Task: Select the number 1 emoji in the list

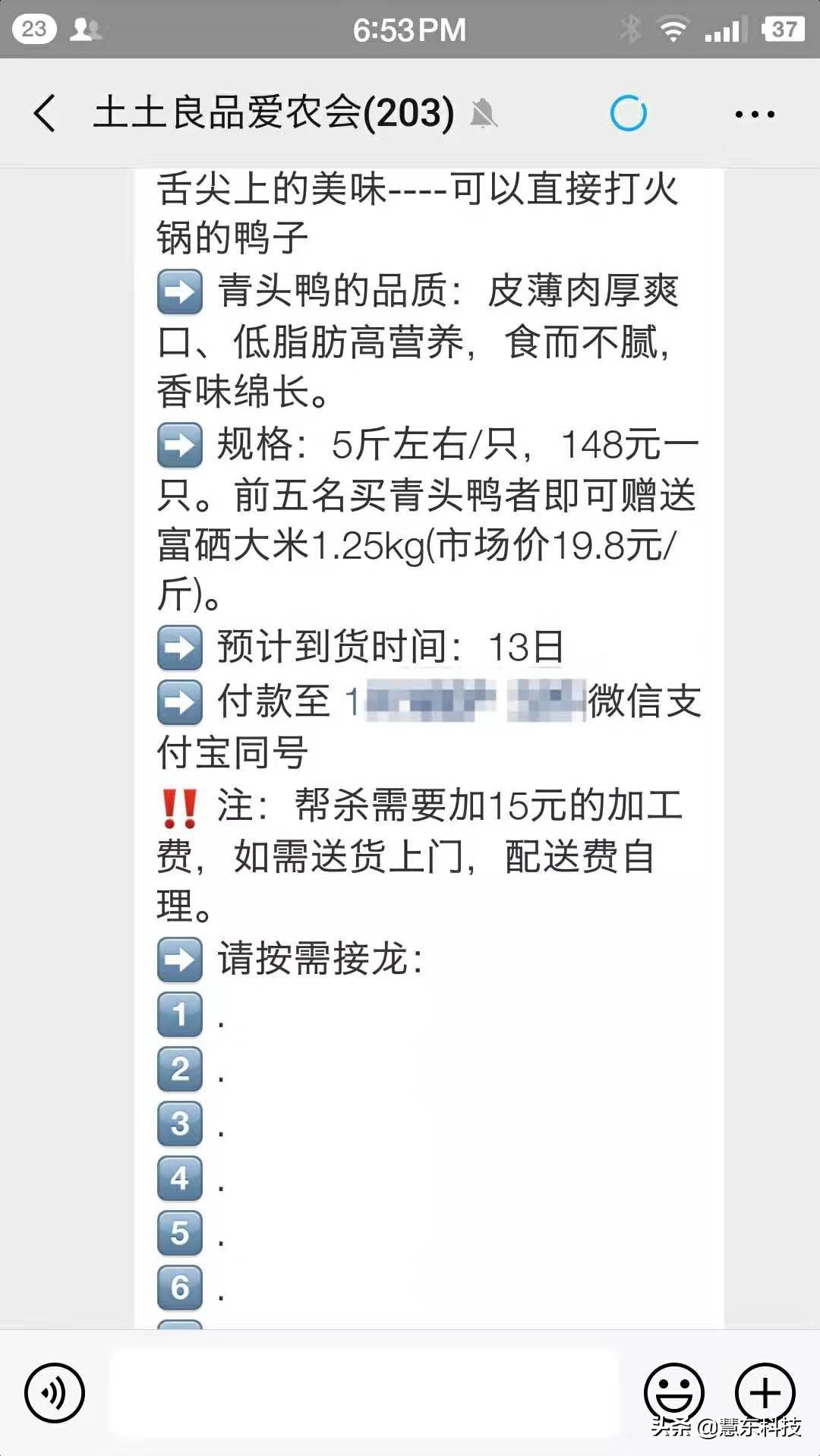Action: (179, 1015)
